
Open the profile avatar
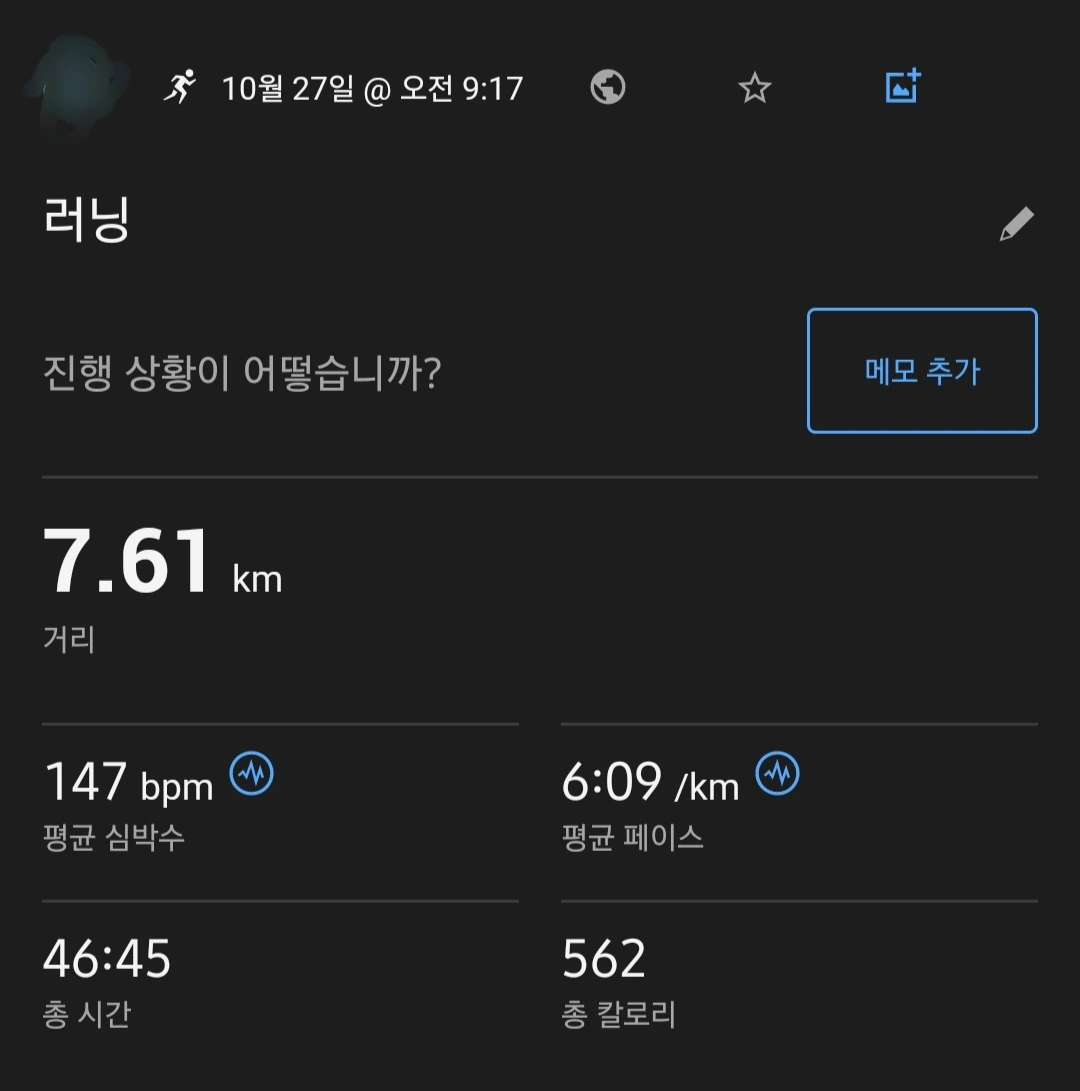pyautogui.click(x=80, y=88)
